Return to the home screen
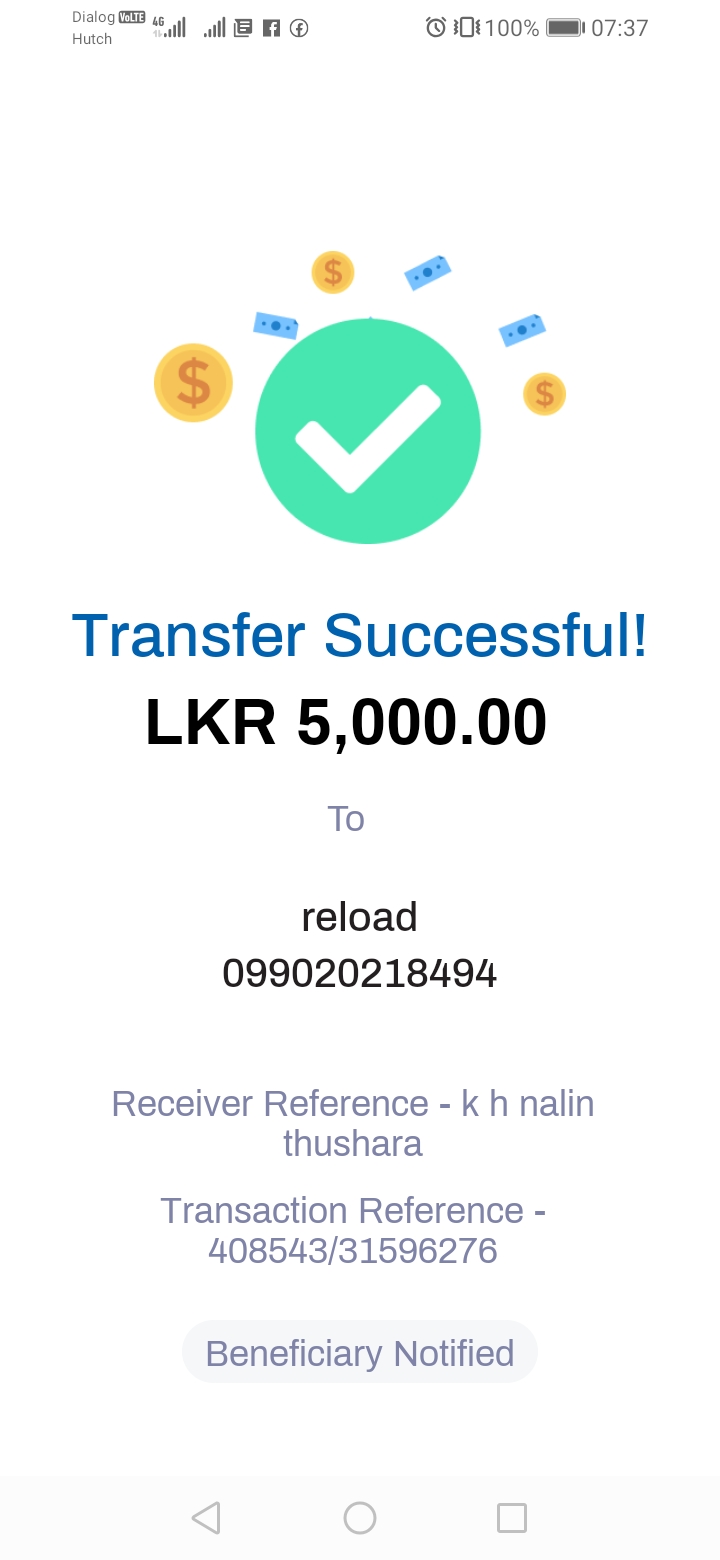 [x=360, y=1517]
